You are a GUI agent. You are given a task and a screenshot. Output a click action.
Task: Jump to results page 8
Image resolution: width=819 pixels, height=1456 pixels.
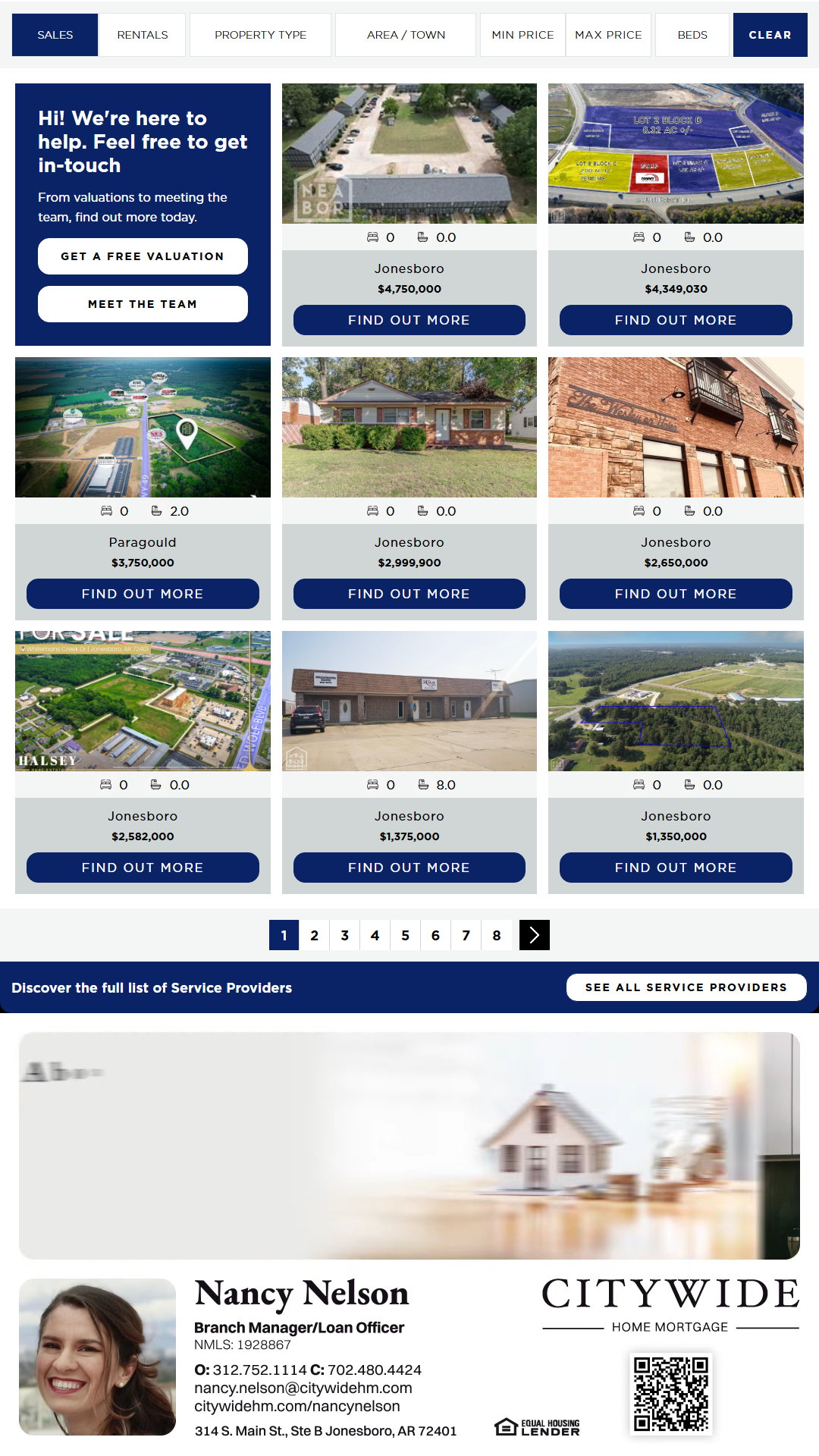(496, 935)
